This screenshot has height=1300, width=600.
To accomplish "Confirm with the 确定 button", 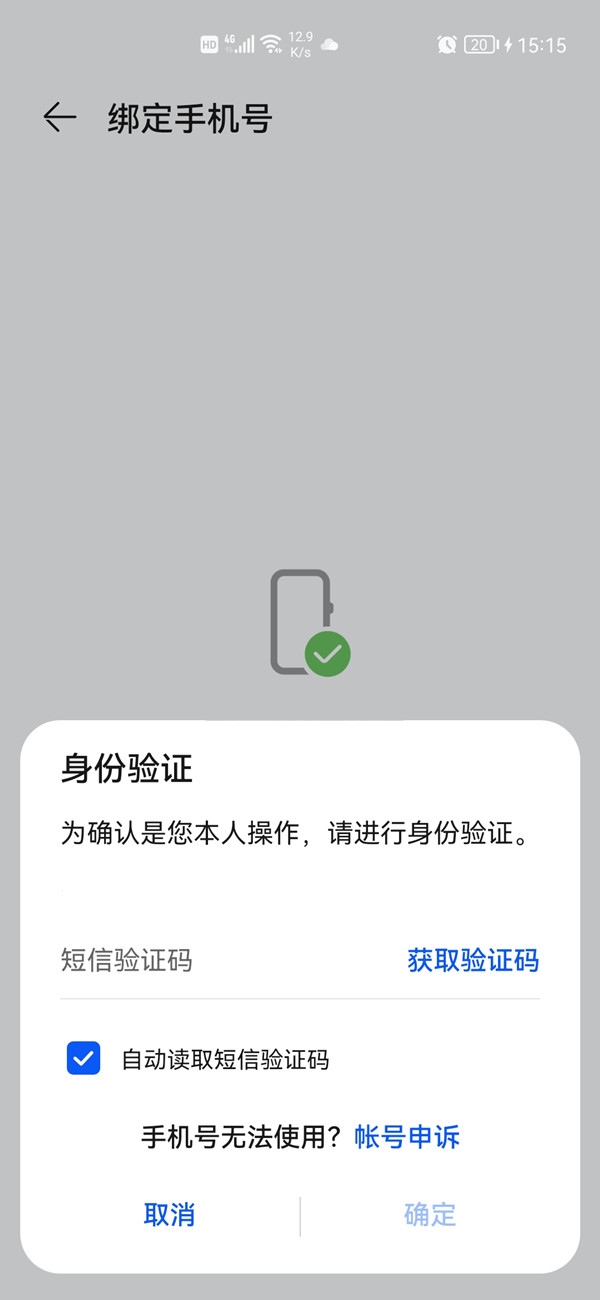I will [430, 1215].
